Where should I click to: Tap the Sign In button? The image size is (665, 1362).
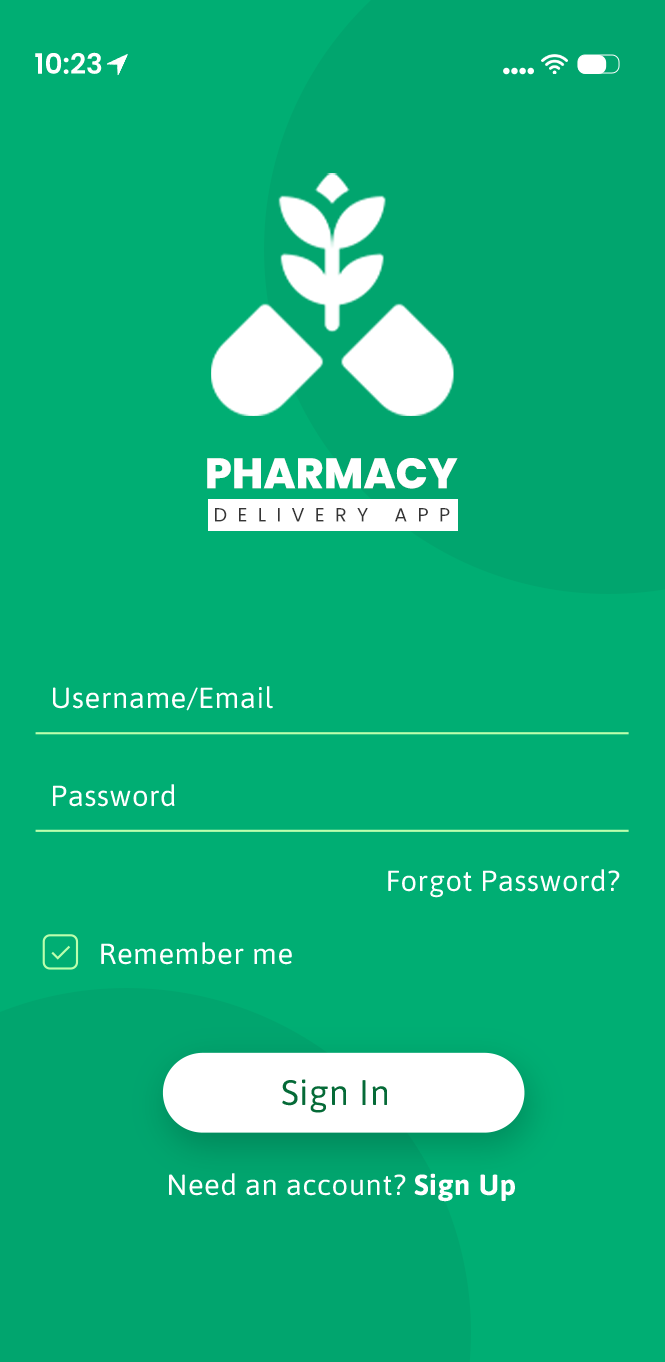[343, 1092]
